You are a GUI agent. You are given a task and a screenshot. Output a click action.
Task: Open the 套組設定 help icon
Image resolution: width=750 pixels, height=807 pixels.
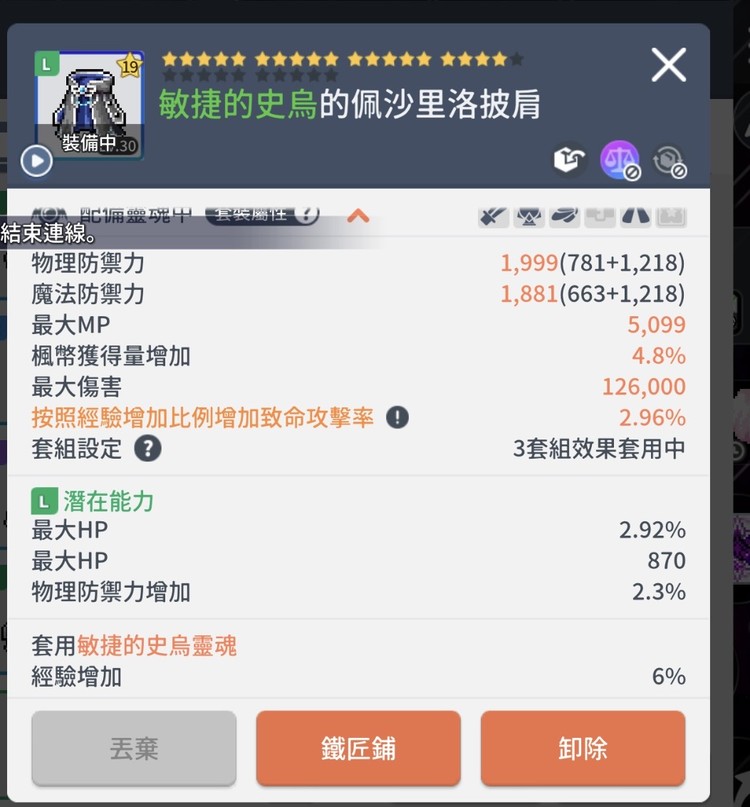pos(146,449)
